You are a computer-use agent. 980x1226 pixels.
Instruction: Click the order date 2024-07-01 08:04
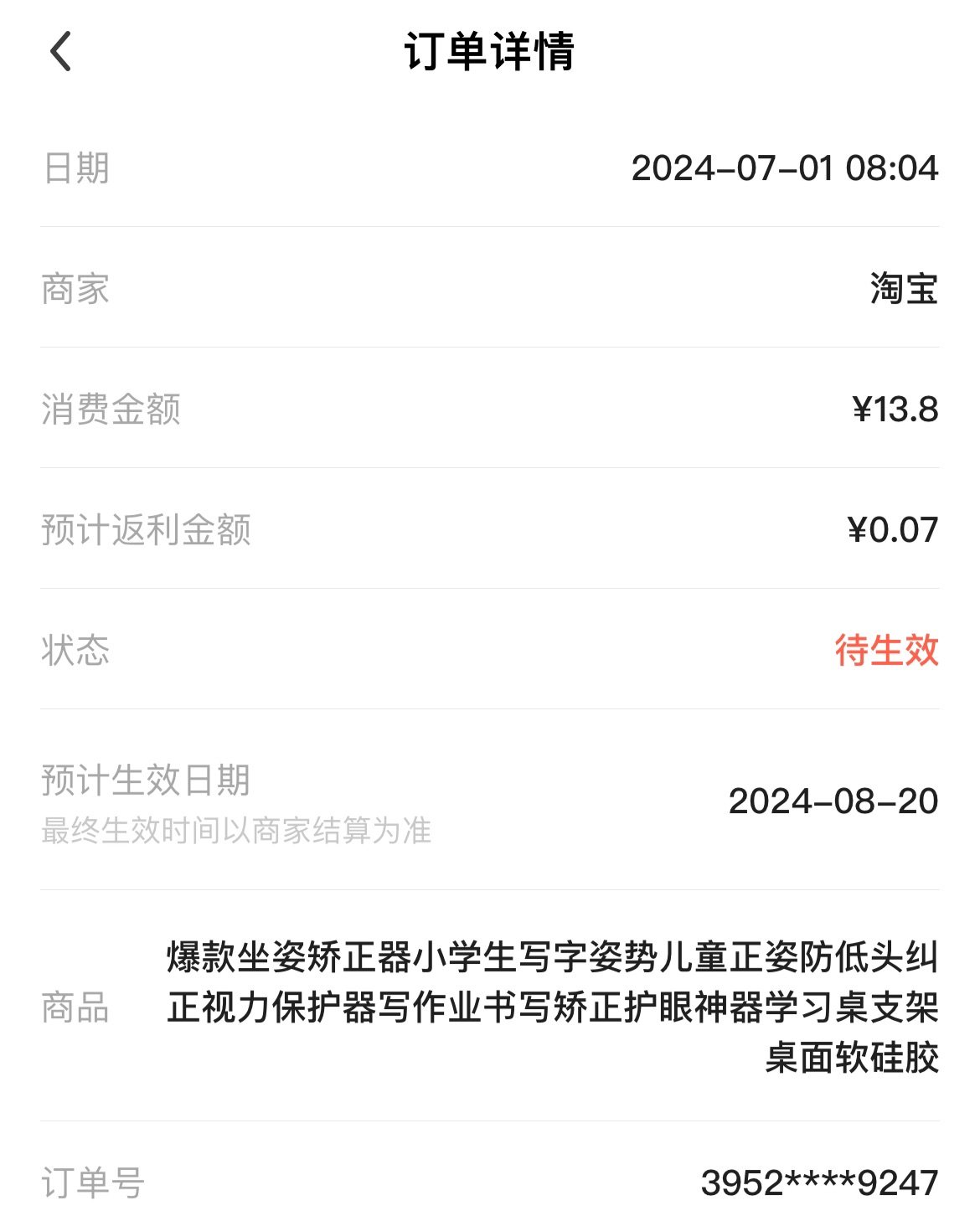[x=786, y=169]
